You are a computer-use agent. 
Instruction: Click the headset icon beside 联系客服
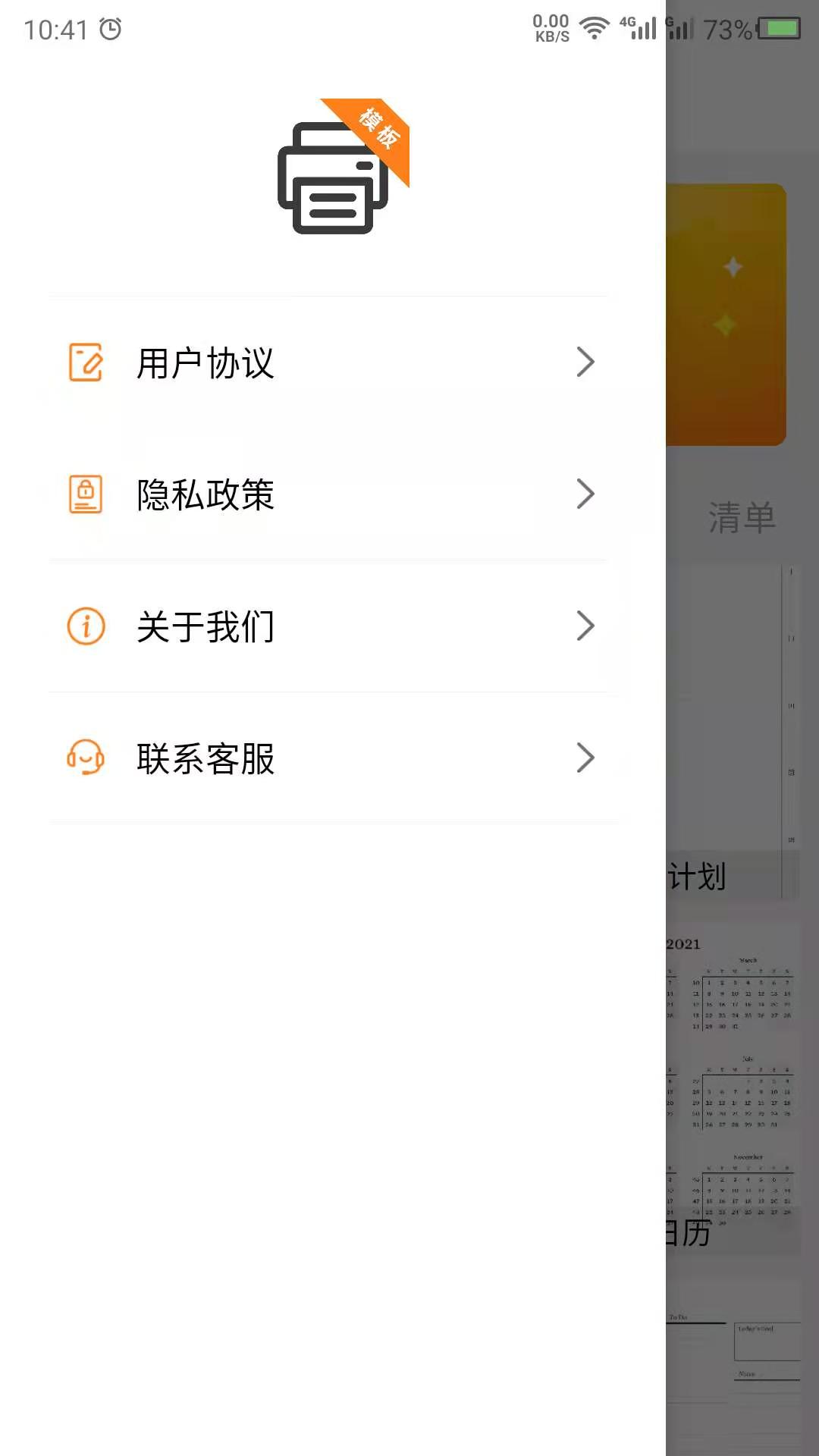pyautogui.click(x=86, y=758)
